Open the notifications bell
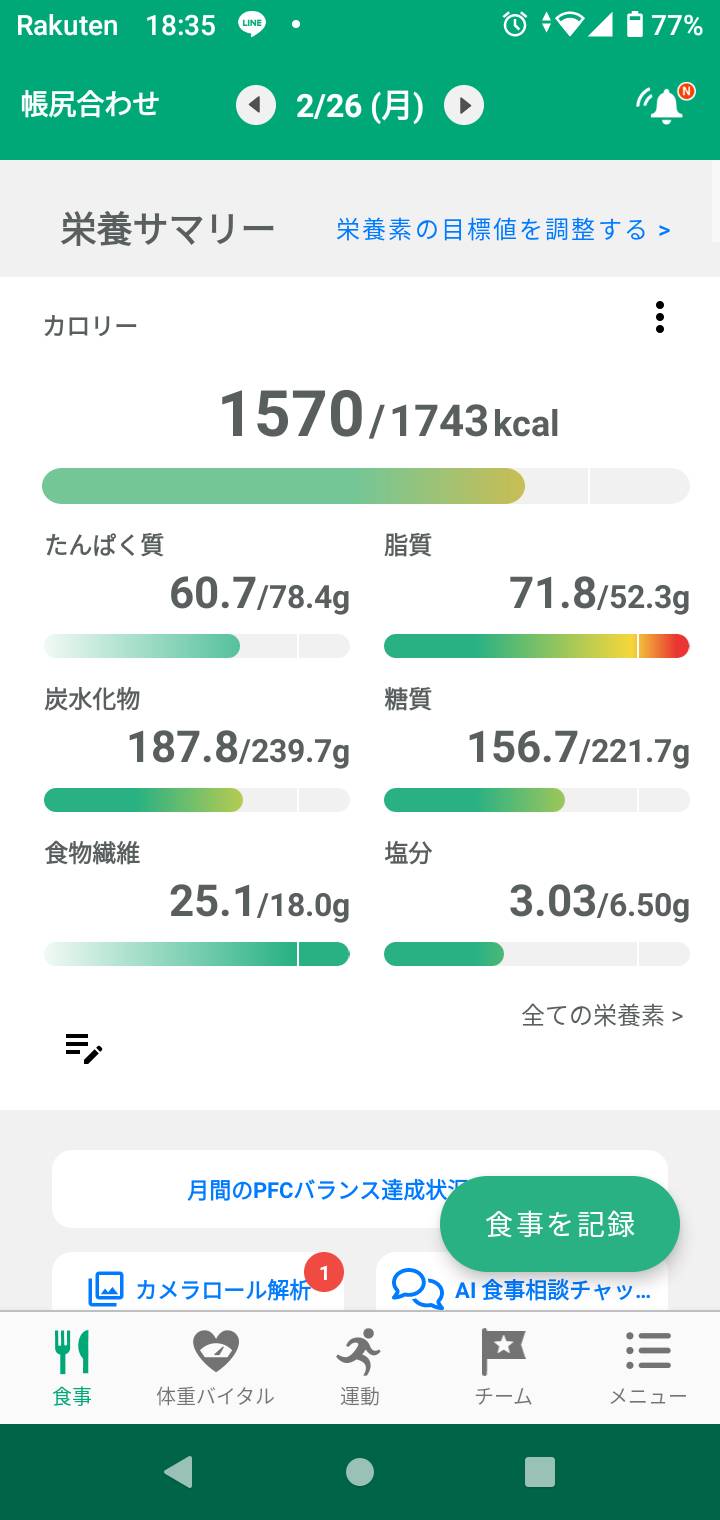This screenshot has height=1520, width=720. [x=666, y=104]
